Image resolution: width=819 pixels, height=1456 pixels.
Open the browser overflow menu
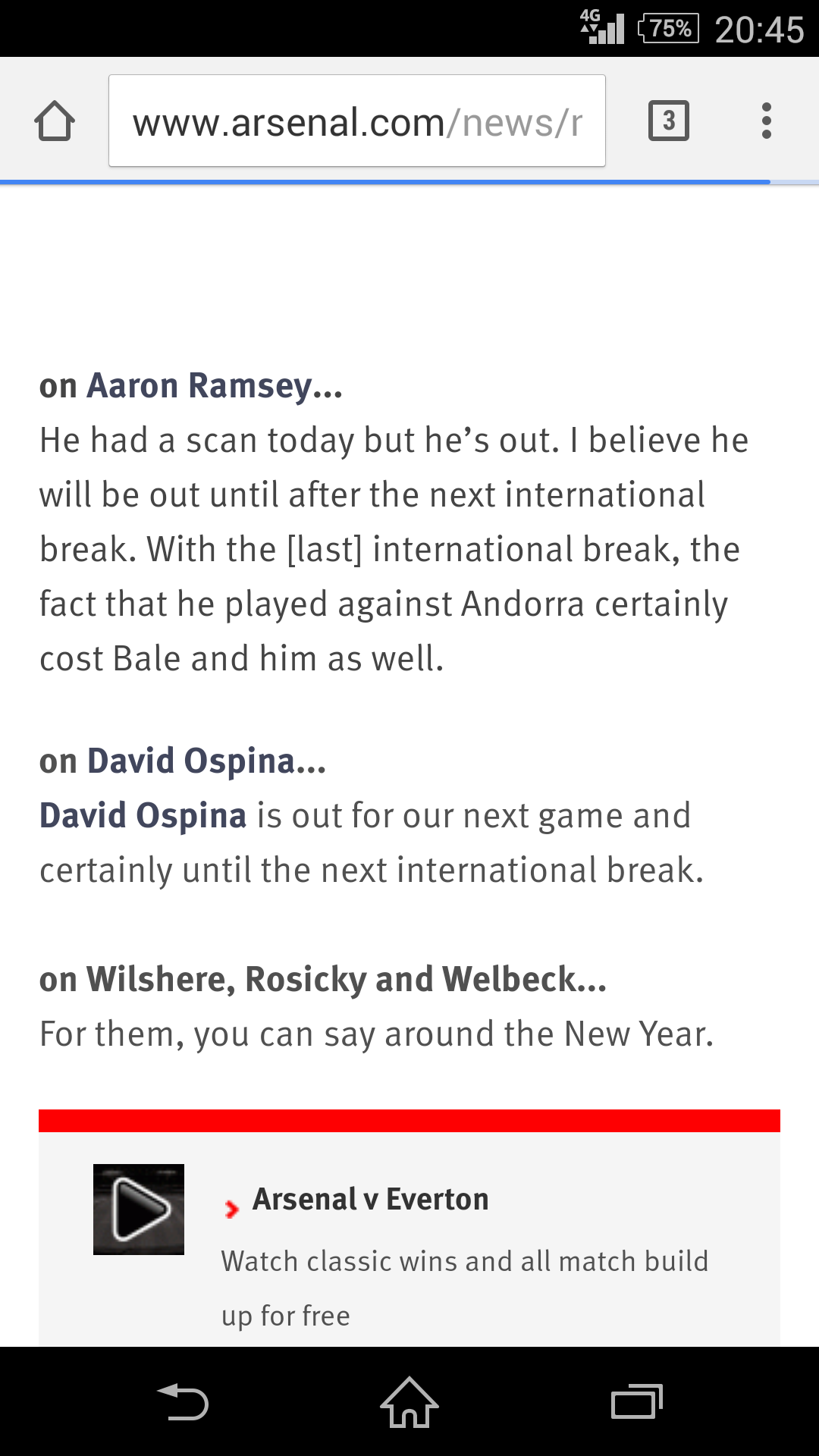click(767, 121)
